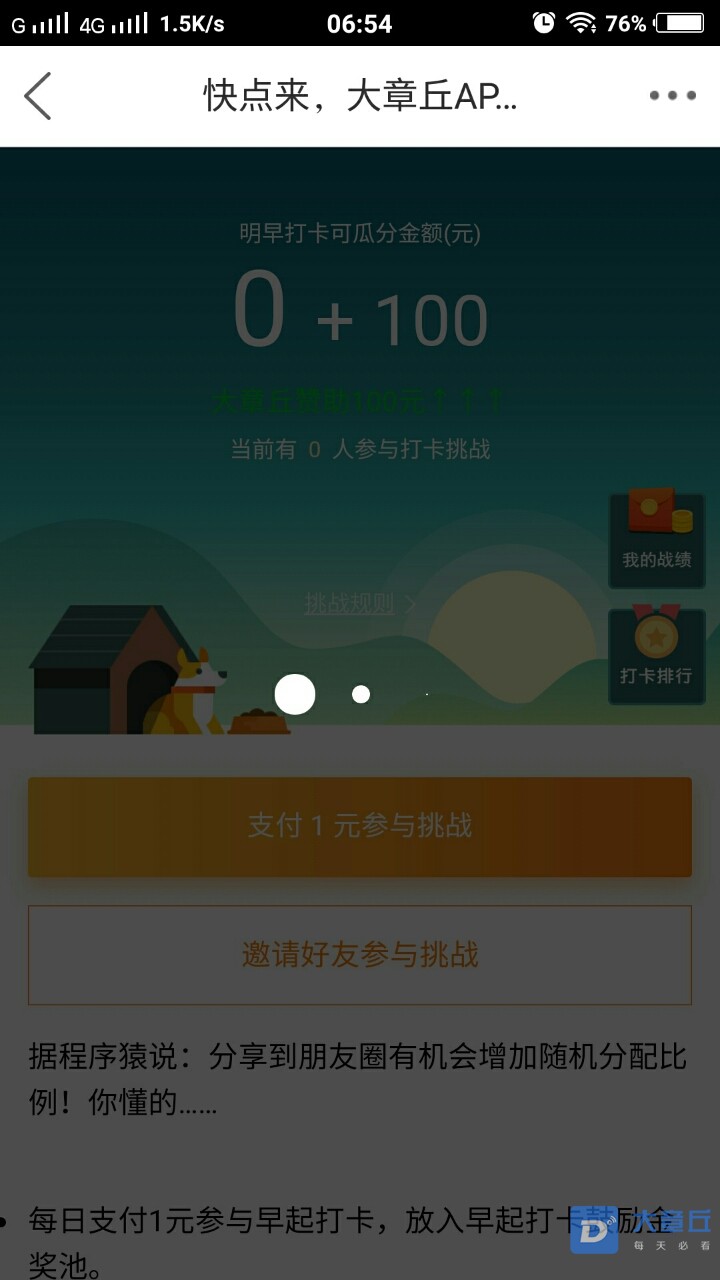720x1280 pixels.
Task: Open 我的战绩 records
Action: pos(657,538)
